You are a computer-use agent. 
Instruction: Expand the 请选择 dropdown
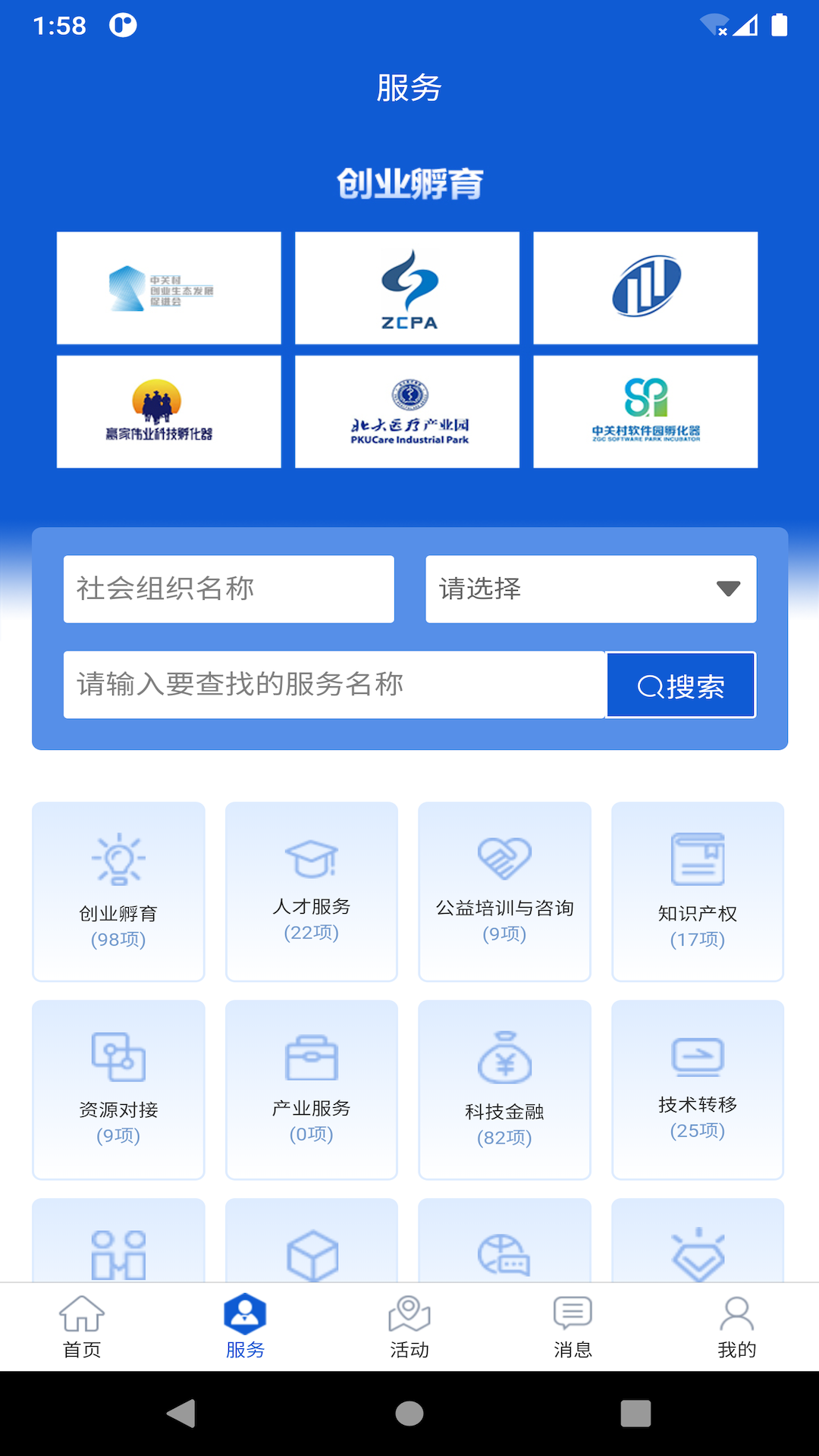click(591, 589)
